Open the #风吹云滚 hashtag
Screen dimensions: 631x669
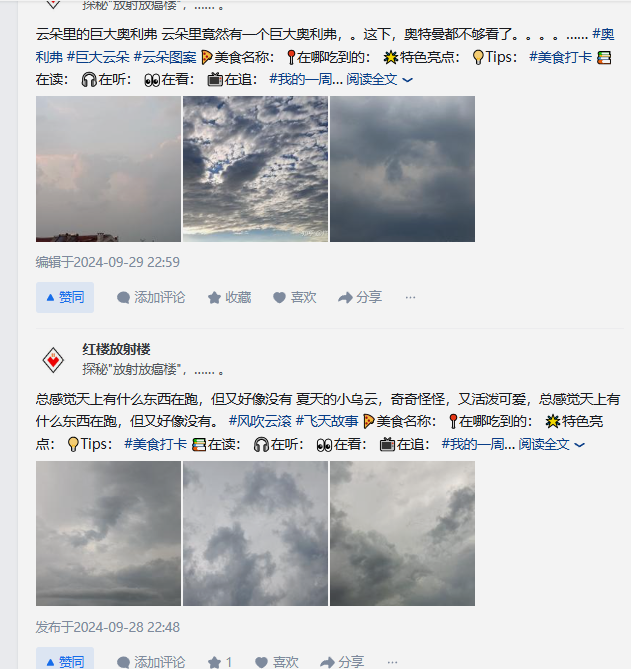pos(260,422)
